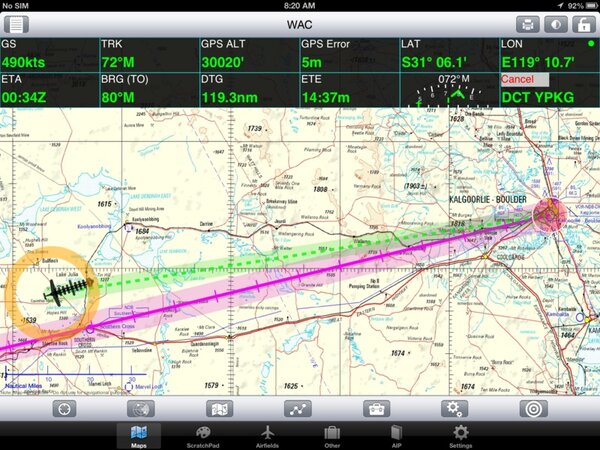Tap the print icon in top bar
The image size is (600, 450).
(527, 24)
